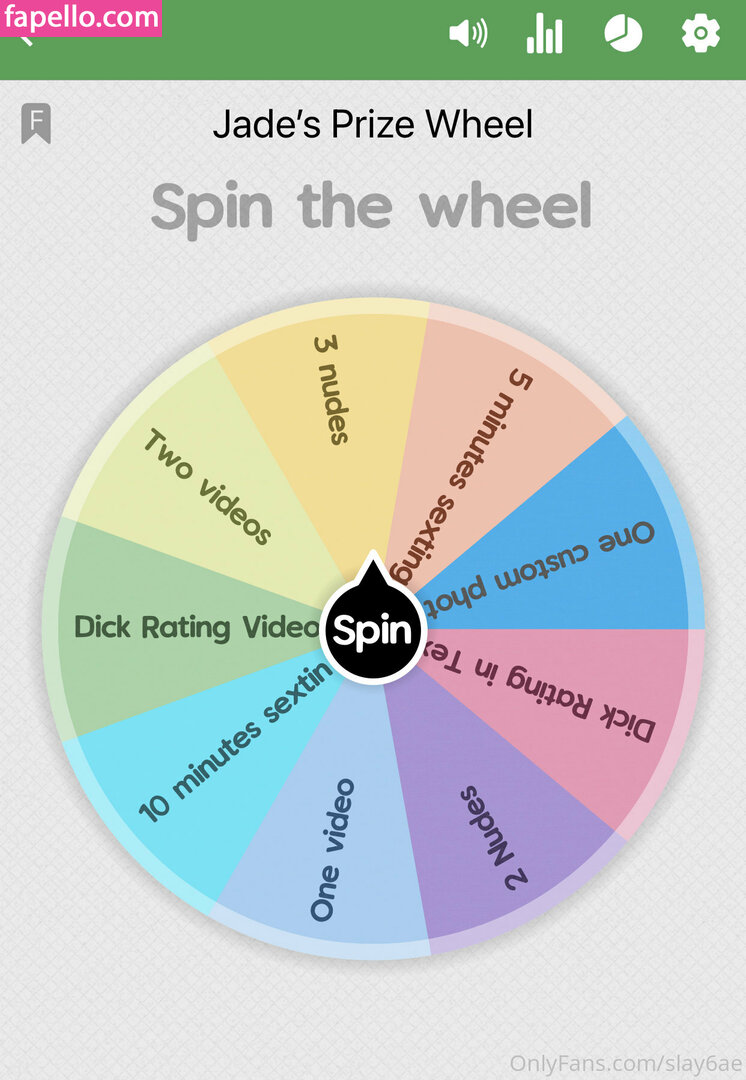Tap the Spin button on the wheel
The height and width of the screenshot is (1080, 746).
pos(372,631)
